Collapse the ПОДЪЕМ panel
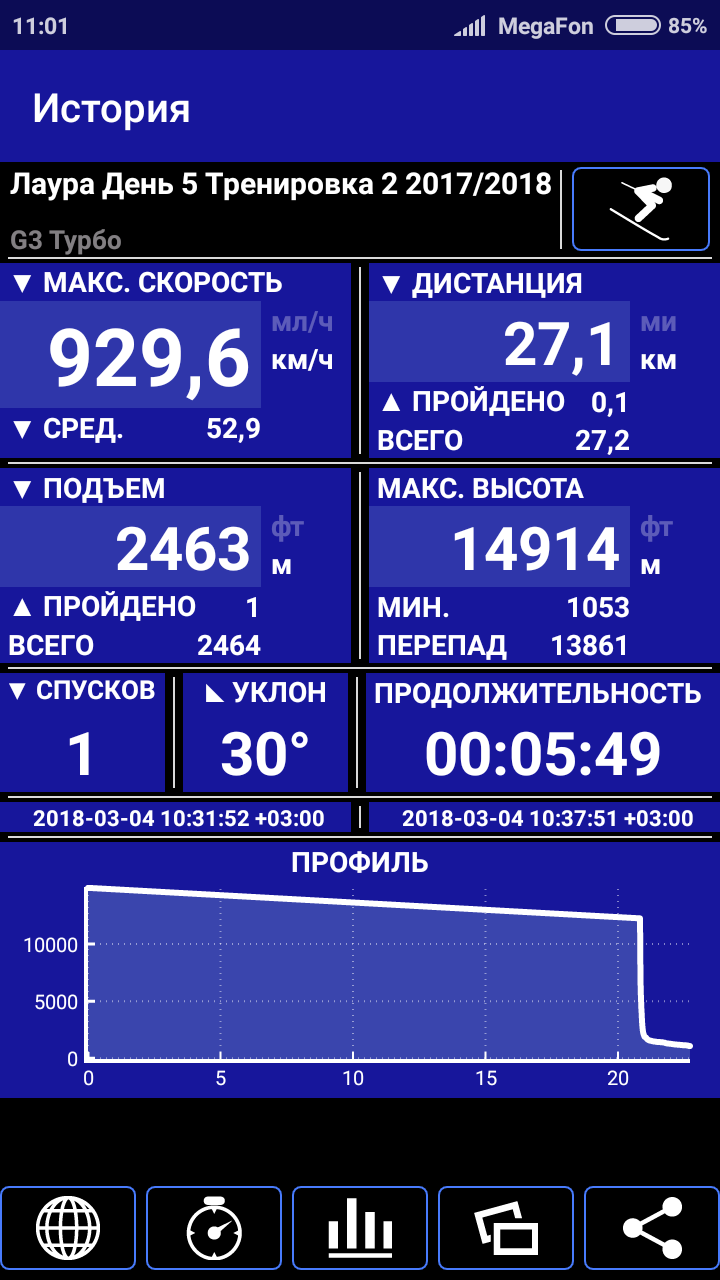The width and height of the screenshot is (720, 1280). (x=88, y=488)
